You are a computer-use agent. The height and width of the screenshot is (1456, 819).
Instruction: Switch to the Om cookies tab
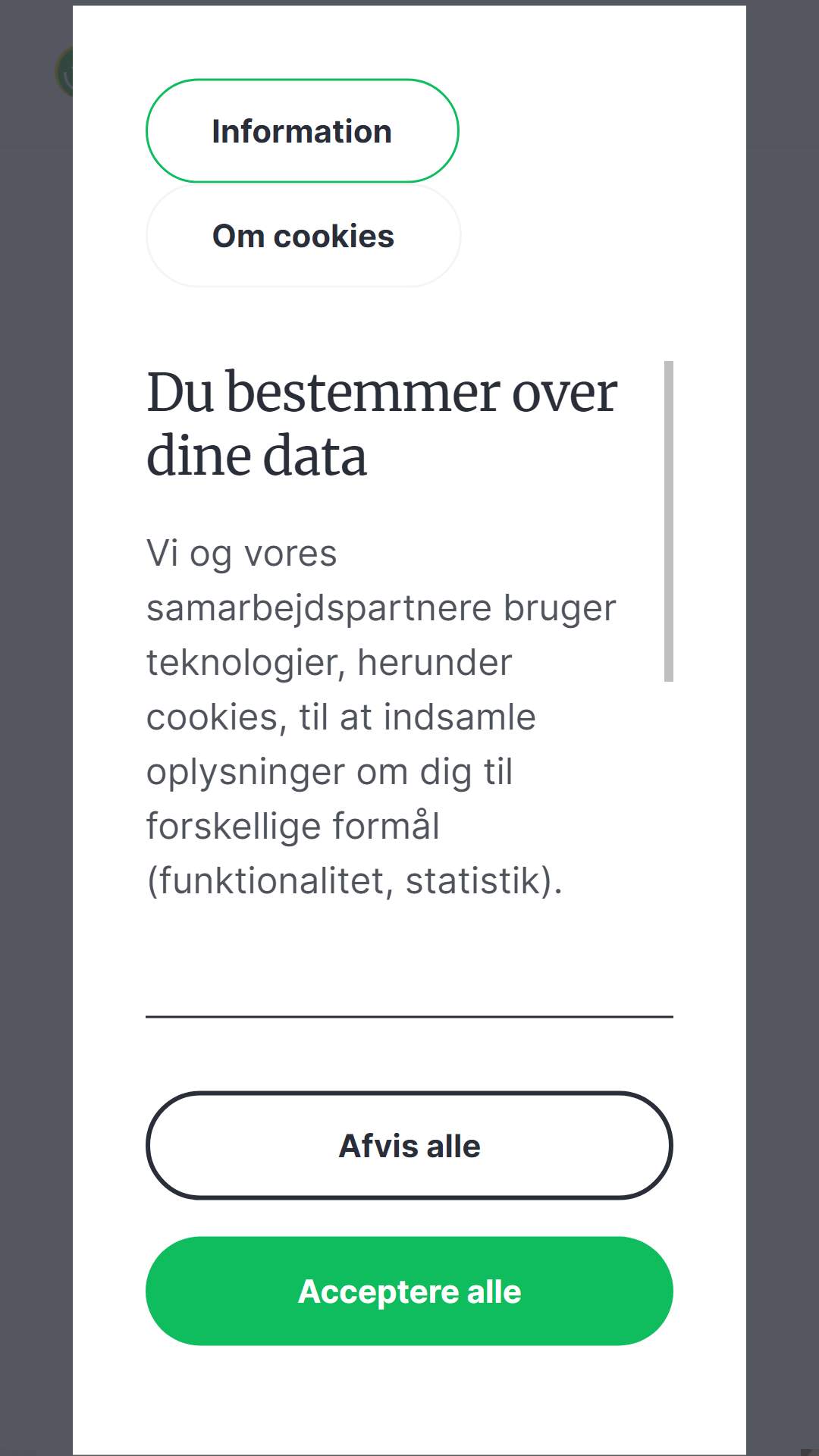[x=303, y=236]
